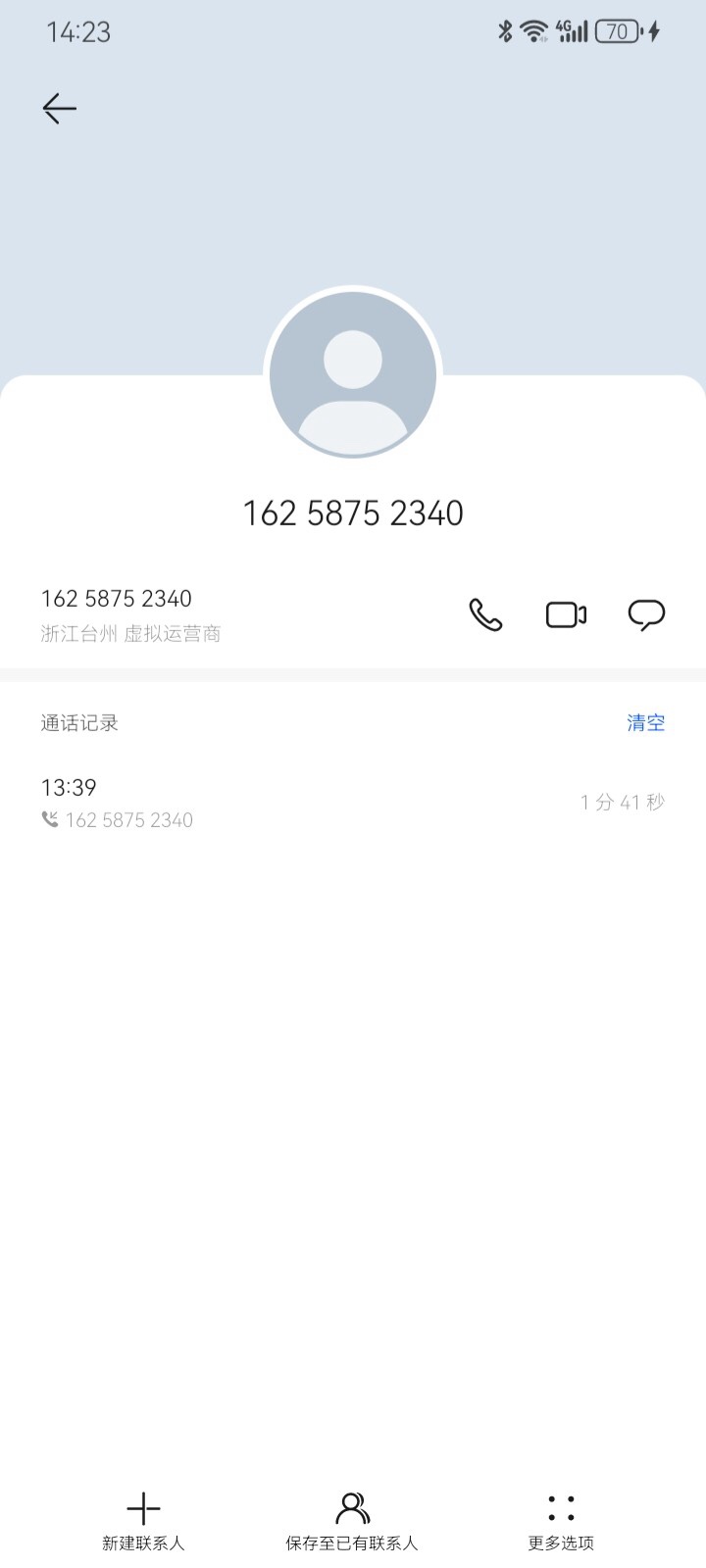706x1568 pixels.
Task: Tap the 浙江台州 虚拟运营商 location text
Action: [129, 632]
